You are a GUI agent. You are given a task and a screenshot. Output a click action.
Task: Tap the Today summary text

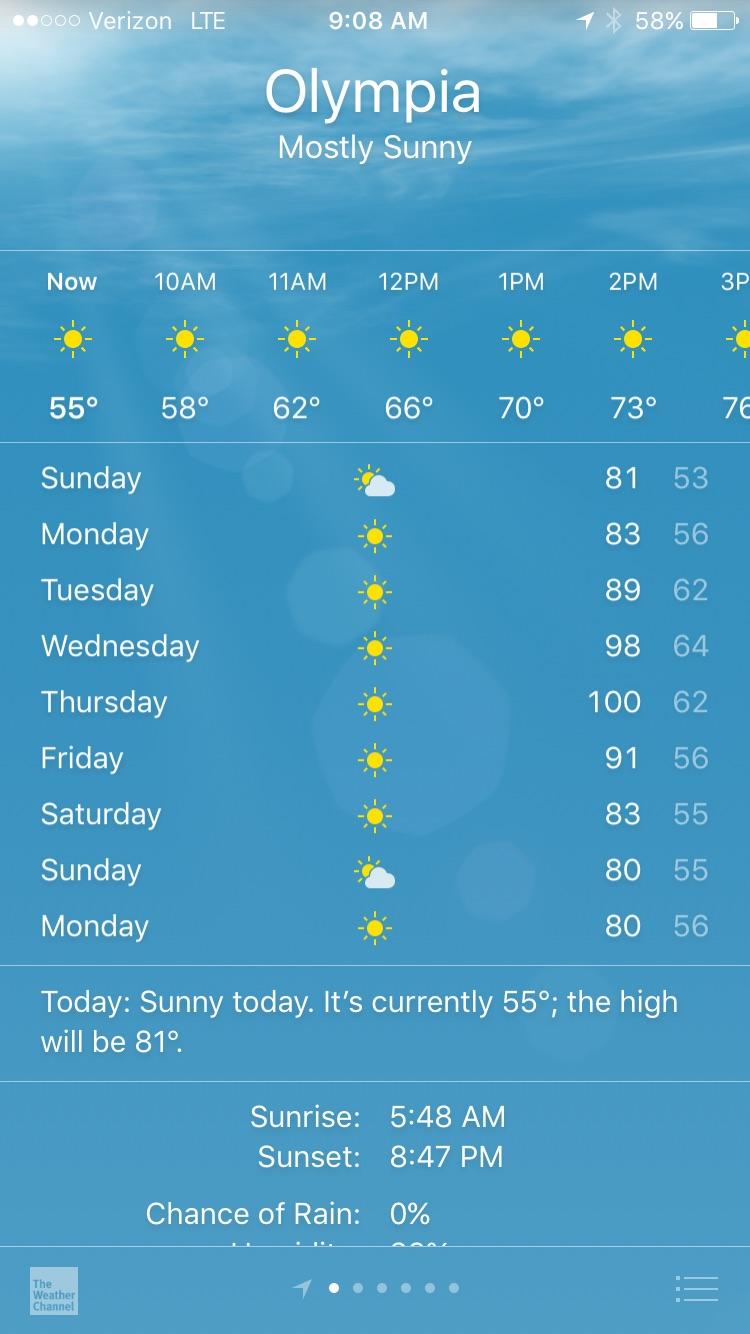[360, 1021]
